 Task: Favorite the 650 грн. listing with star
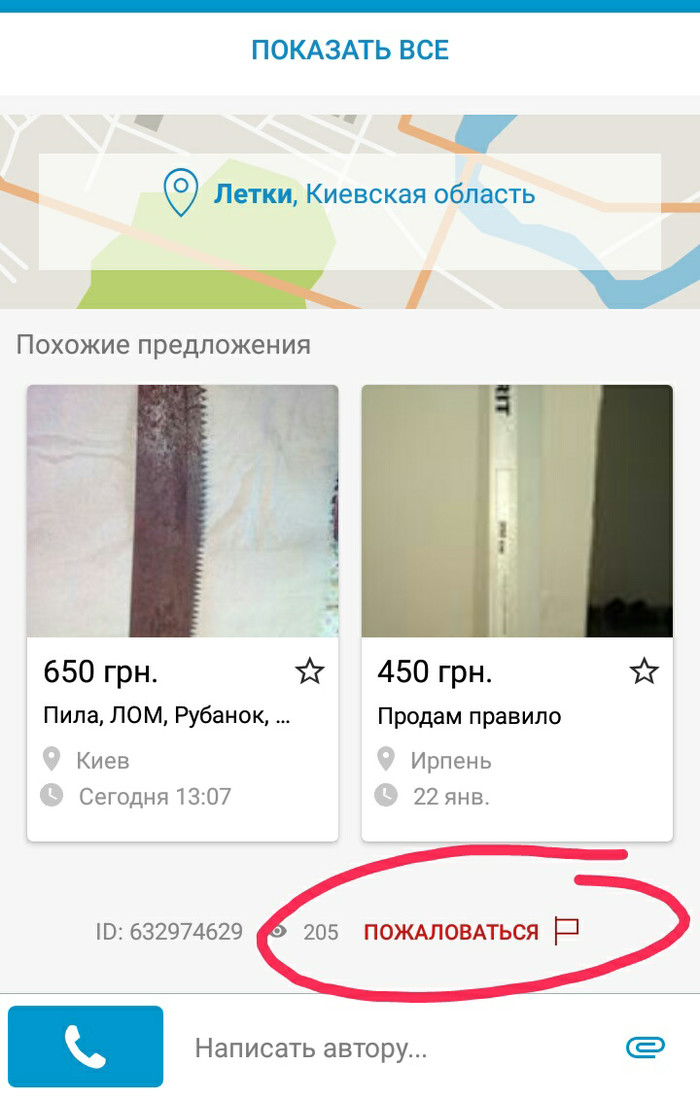[310, 672]
